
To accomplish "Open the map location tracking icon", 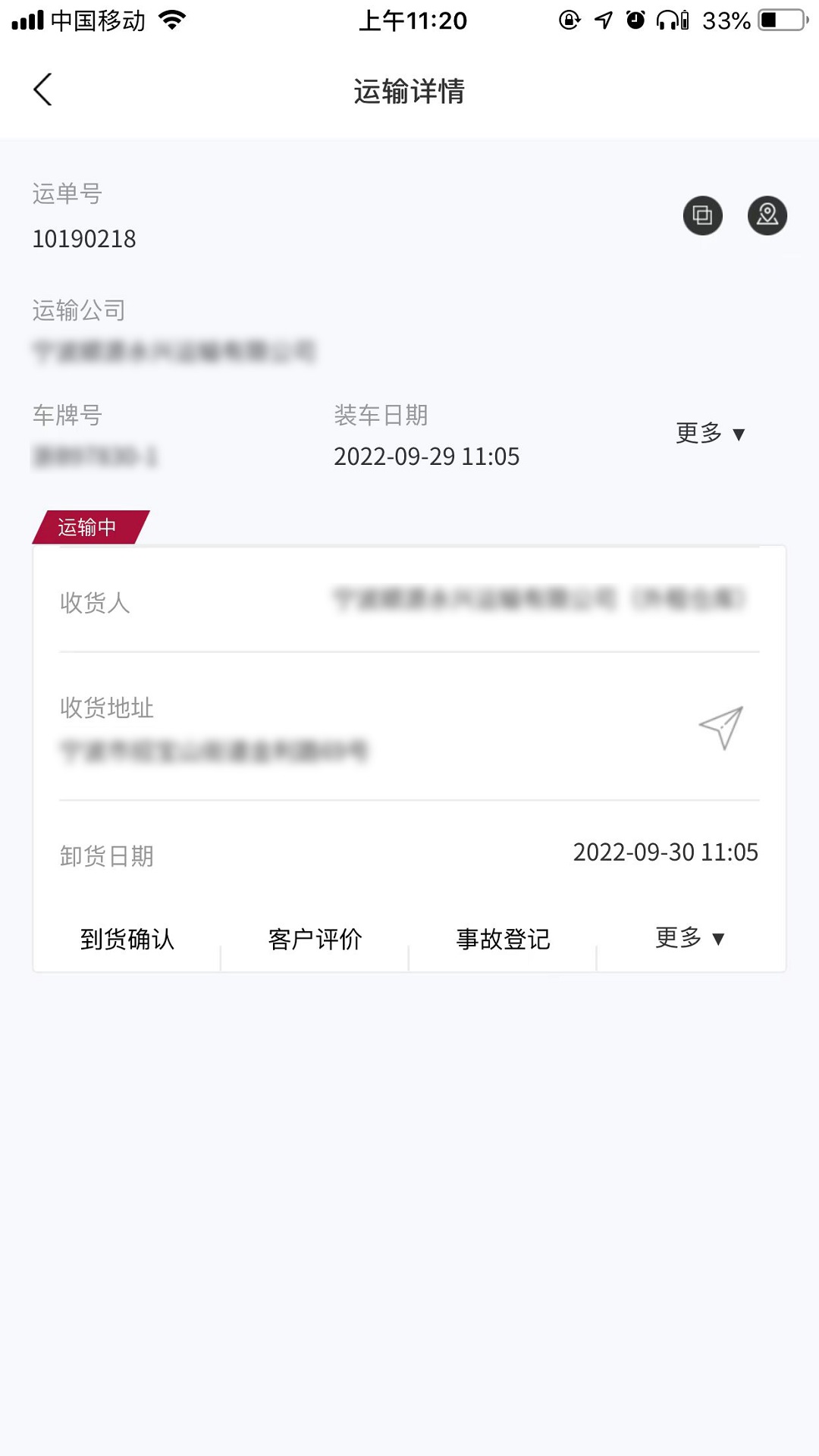I will tap(767, 215).
